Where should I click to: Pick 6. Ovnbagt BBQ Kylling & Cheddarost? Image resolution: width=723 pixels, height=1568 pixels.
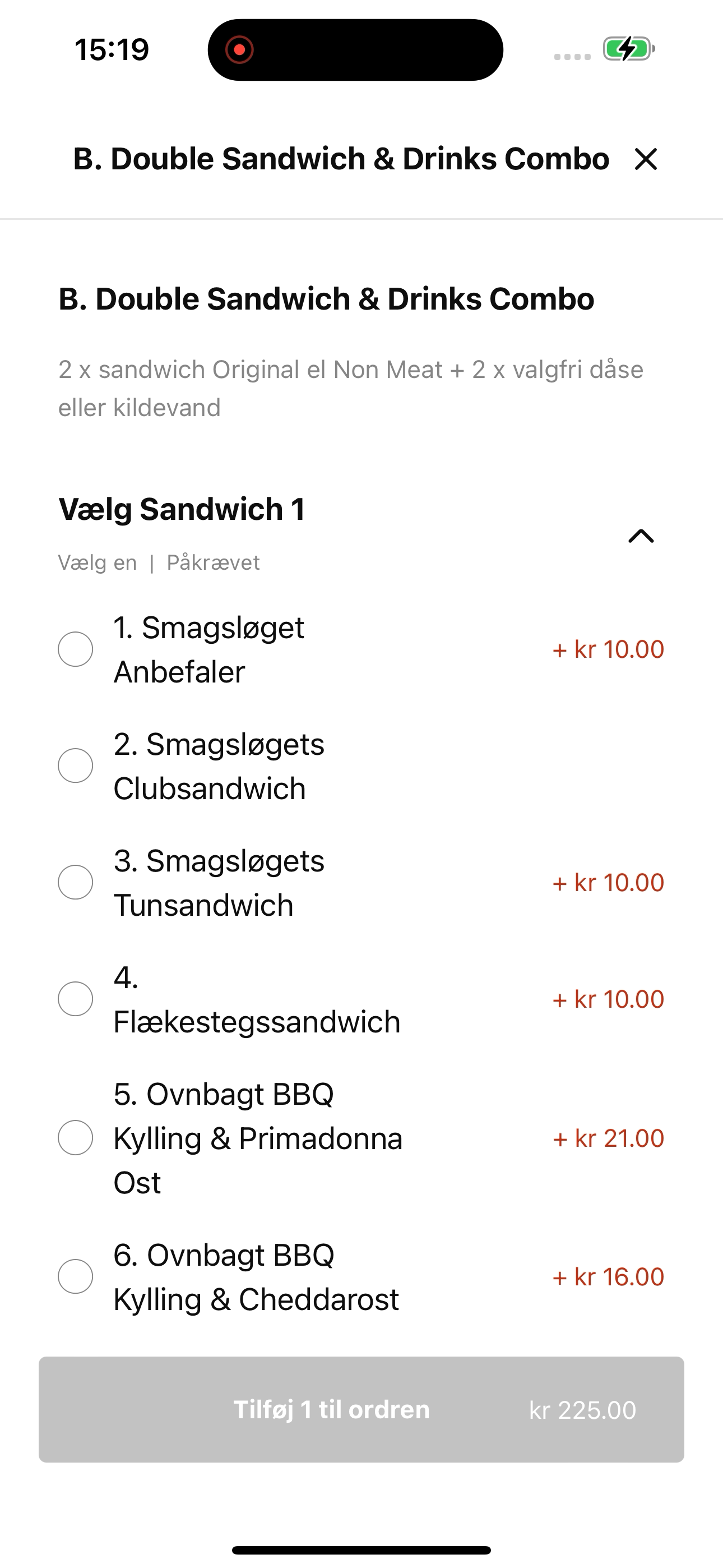pos(76,1276)
